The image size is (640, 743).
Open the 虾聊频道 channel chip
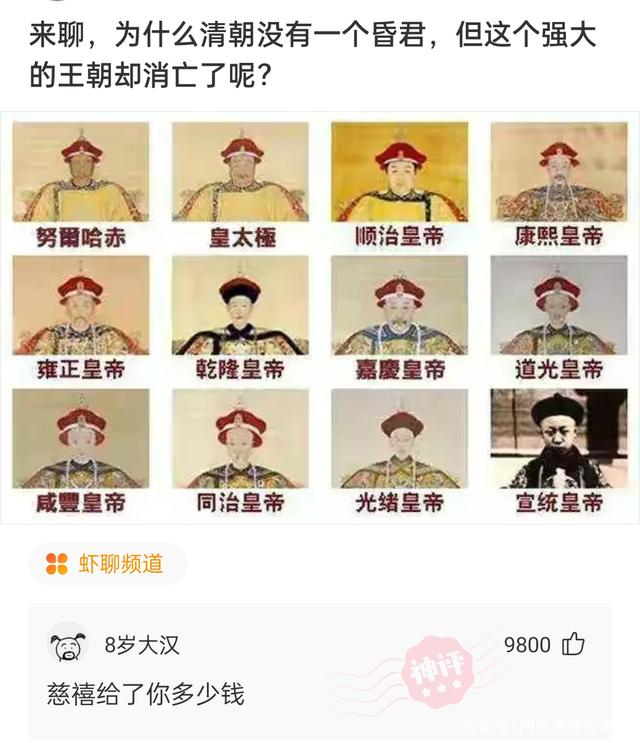click(x=107, y=563)
